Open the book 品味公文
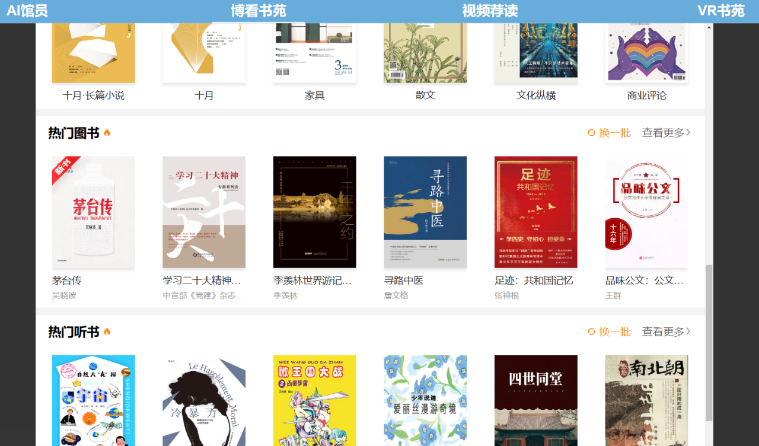 point(646,212)
